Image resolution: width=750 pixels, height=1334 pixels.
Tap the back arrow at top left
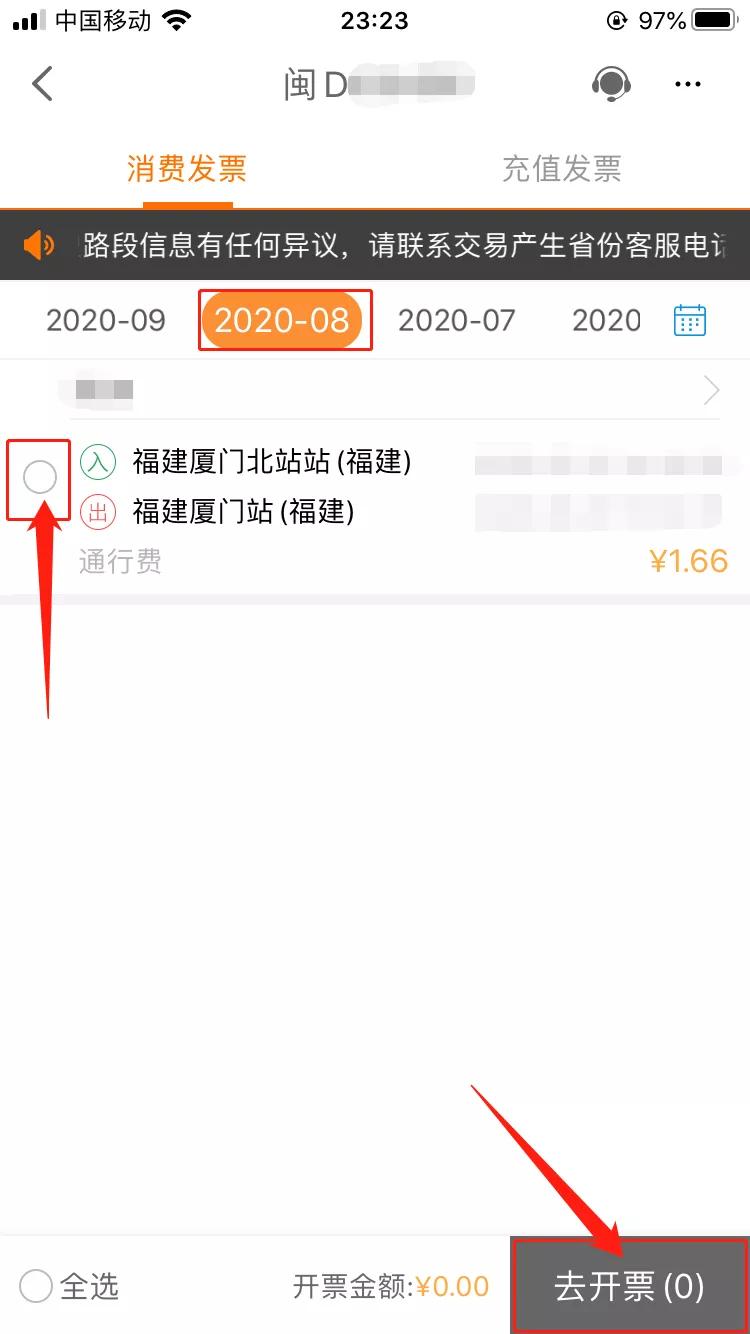pos(42,84)
